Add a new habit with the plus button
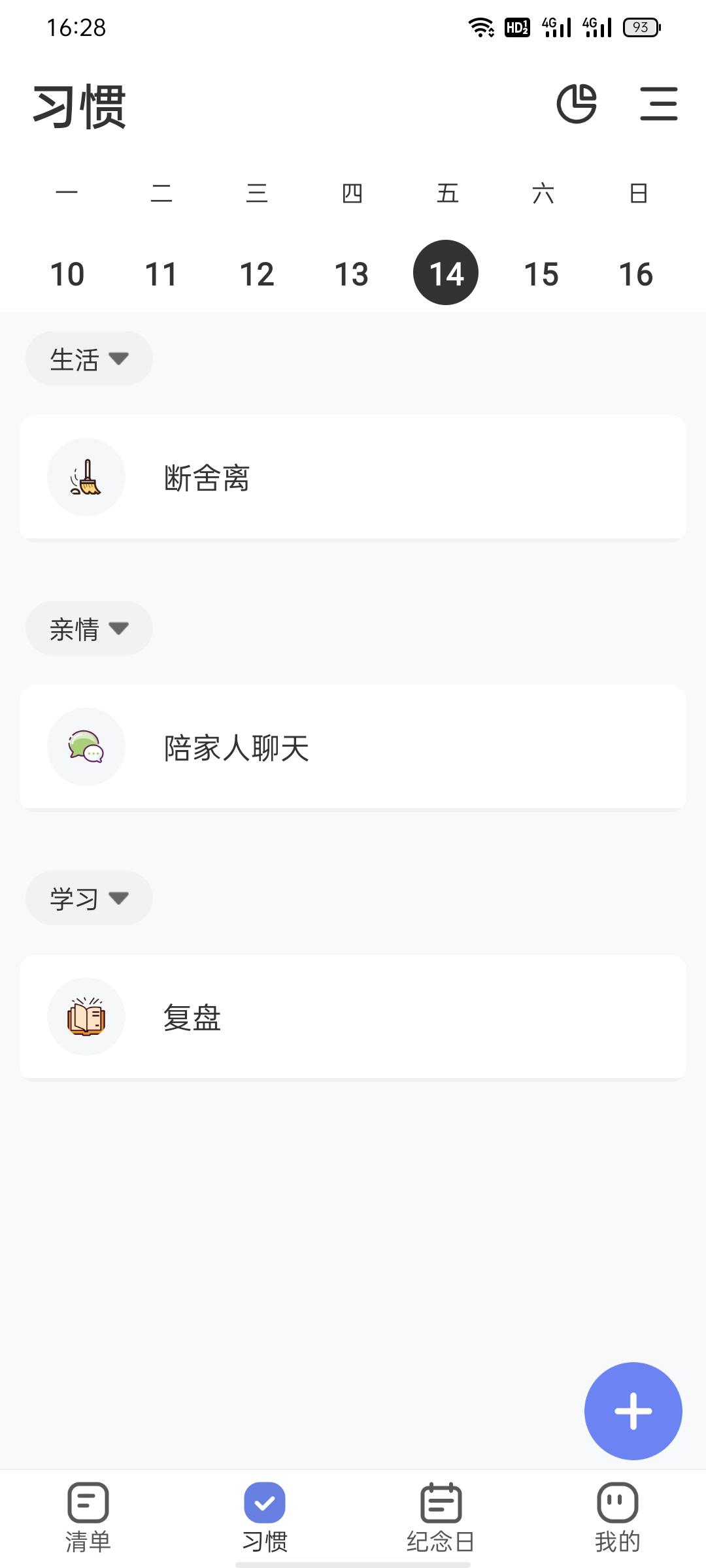The height and width of the screenshot is (1568, 706). (x=633, y=1411)
